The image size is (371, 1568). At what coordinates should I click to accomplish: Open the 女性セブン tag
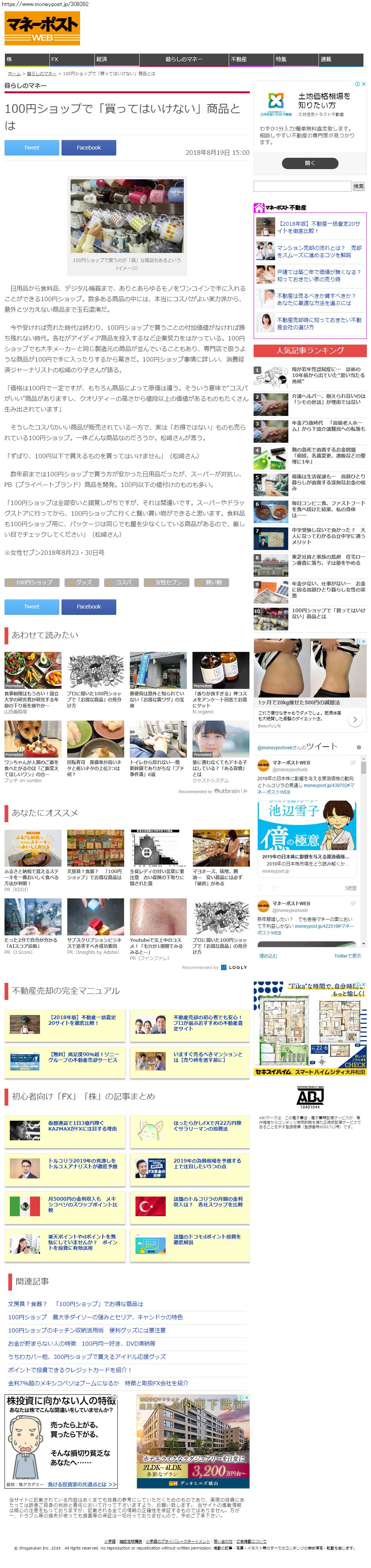point(166,582)
